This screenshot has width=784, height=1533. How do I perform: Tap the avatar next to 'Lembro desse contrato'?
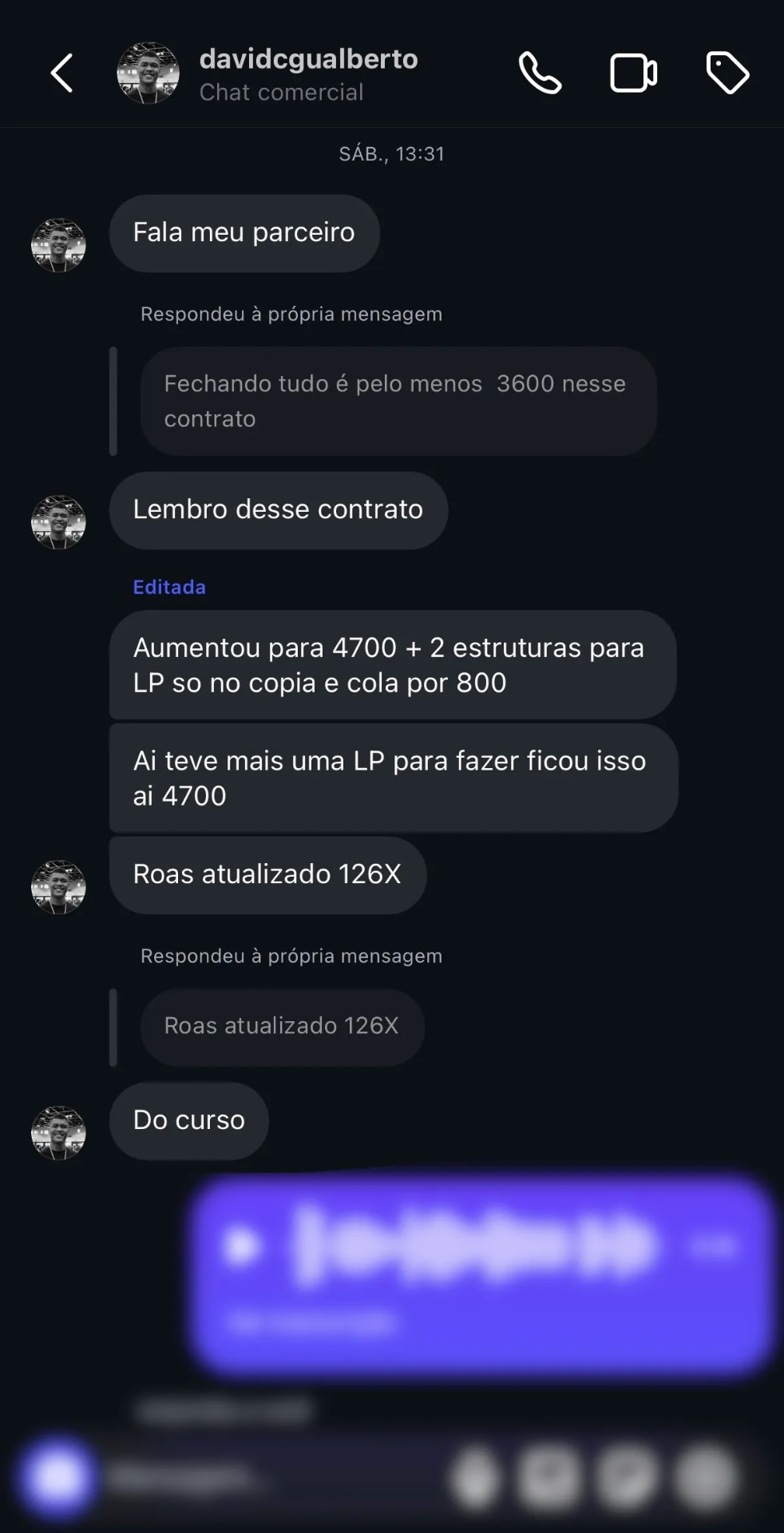(58, 517)
